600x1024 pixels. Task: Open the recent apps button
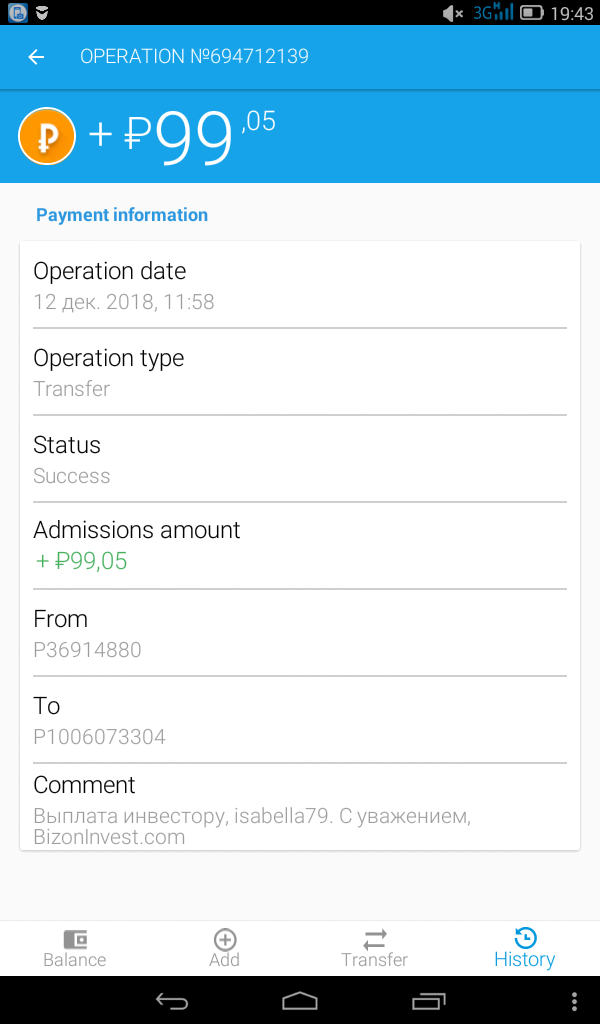[x=428, y=1000]
